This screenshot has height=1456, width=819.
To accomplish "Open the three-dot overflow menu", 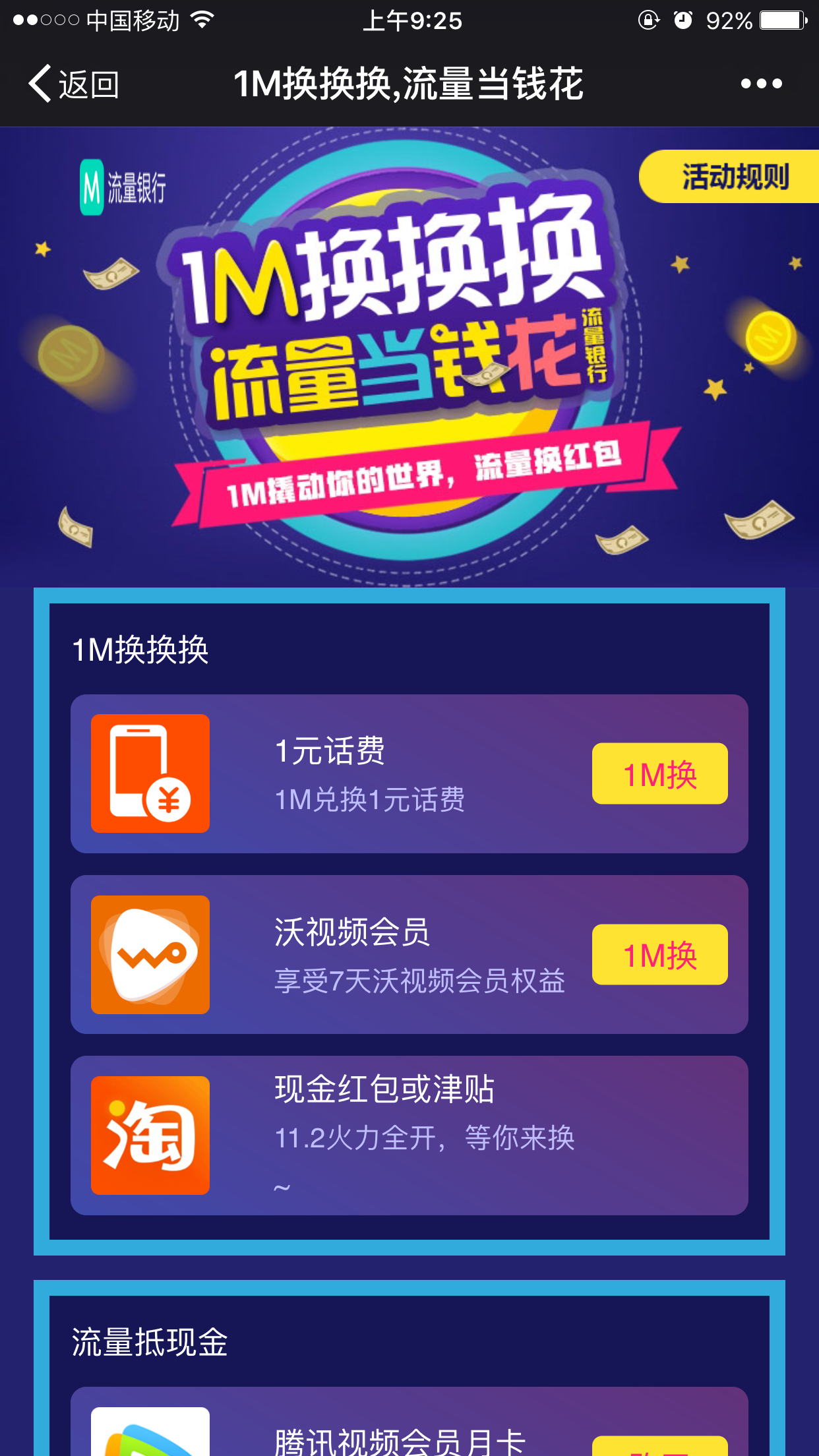I will pyautogui.click(x=761, y=84).
